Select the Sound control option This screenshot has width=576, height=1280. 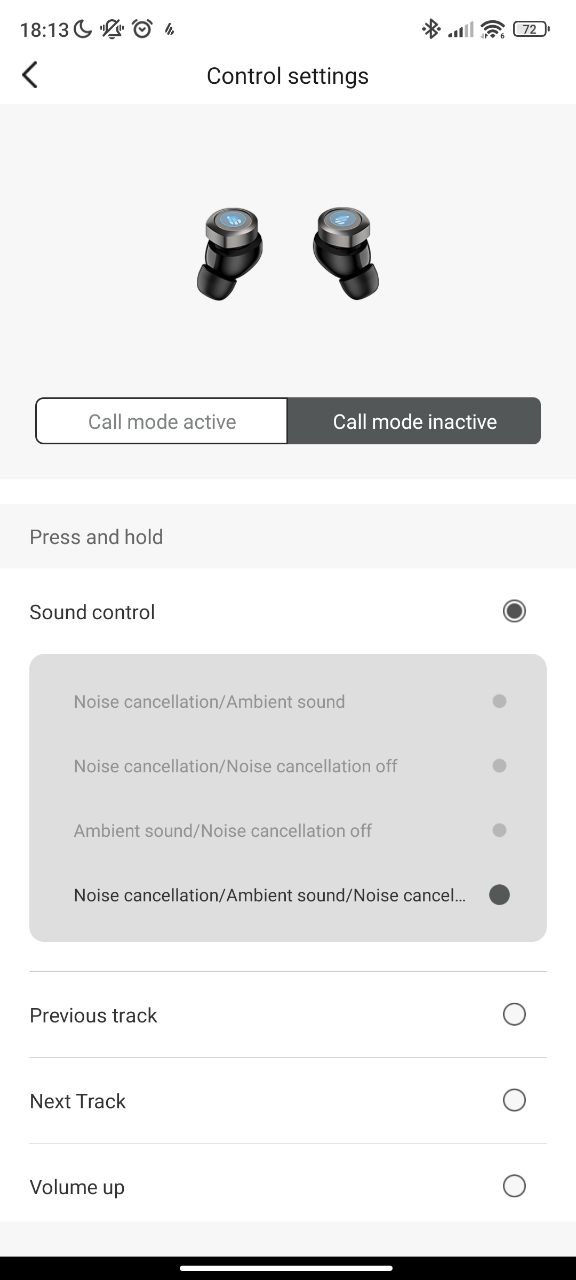pyautogui.click(x=288, y=612)
